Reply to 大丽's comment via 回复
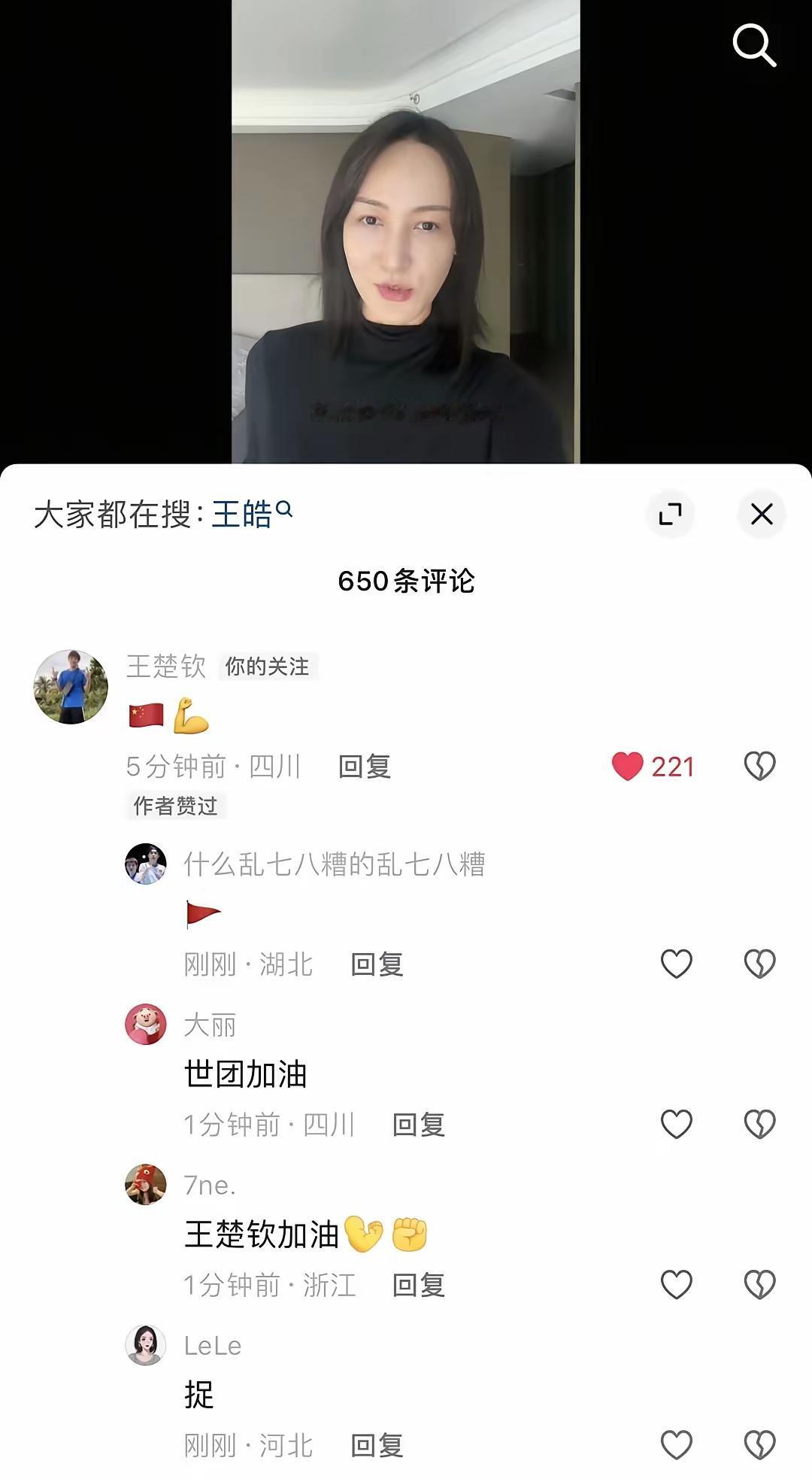812x1479 pixels. (418, 1124)
